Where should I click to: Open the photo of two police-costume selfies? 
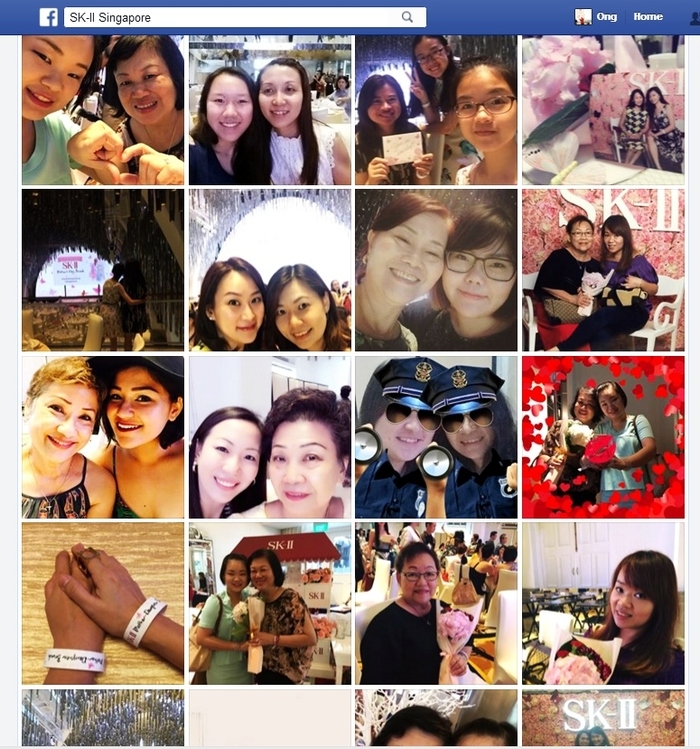[x=436, y=436]
